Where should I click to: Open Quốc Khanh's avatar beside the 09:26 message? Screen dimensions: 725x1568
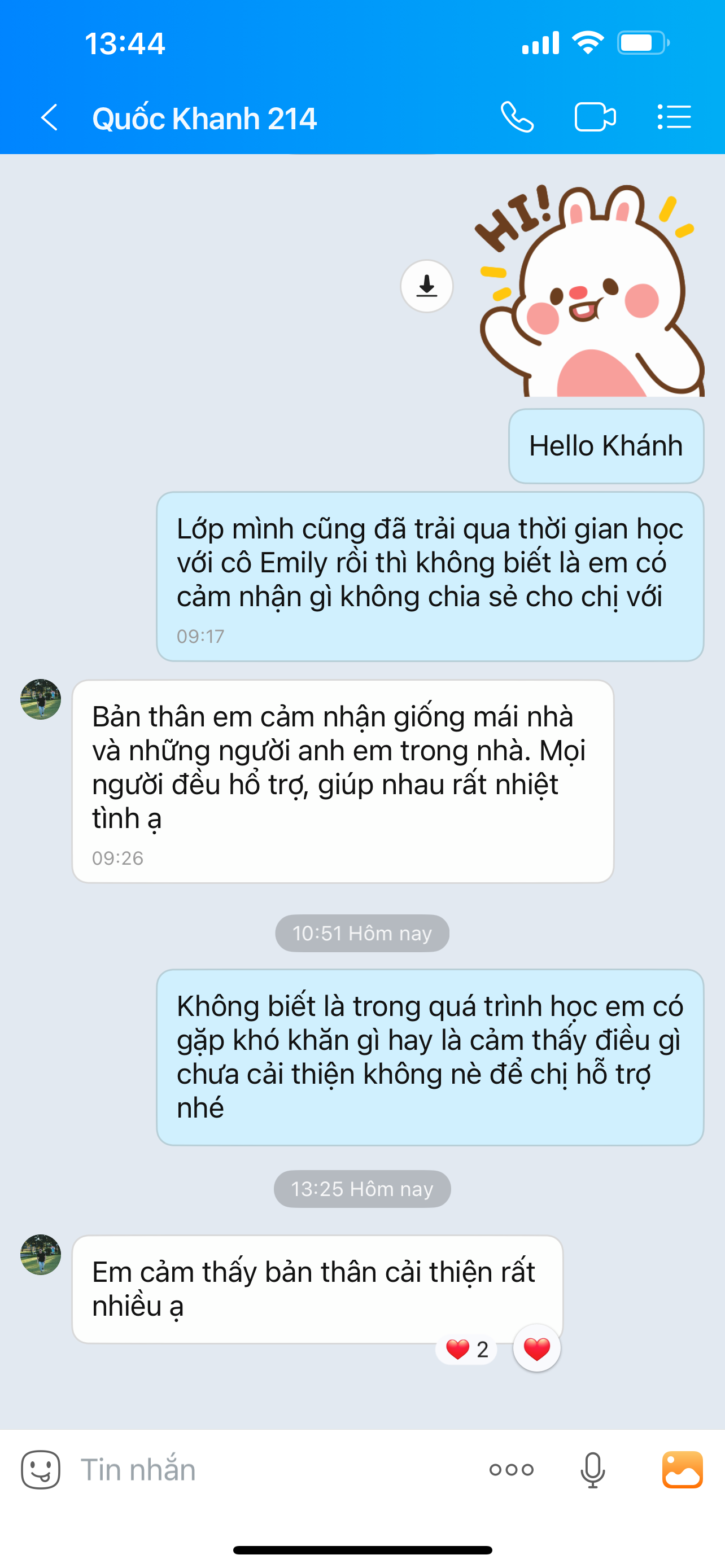tap(41, 699)
